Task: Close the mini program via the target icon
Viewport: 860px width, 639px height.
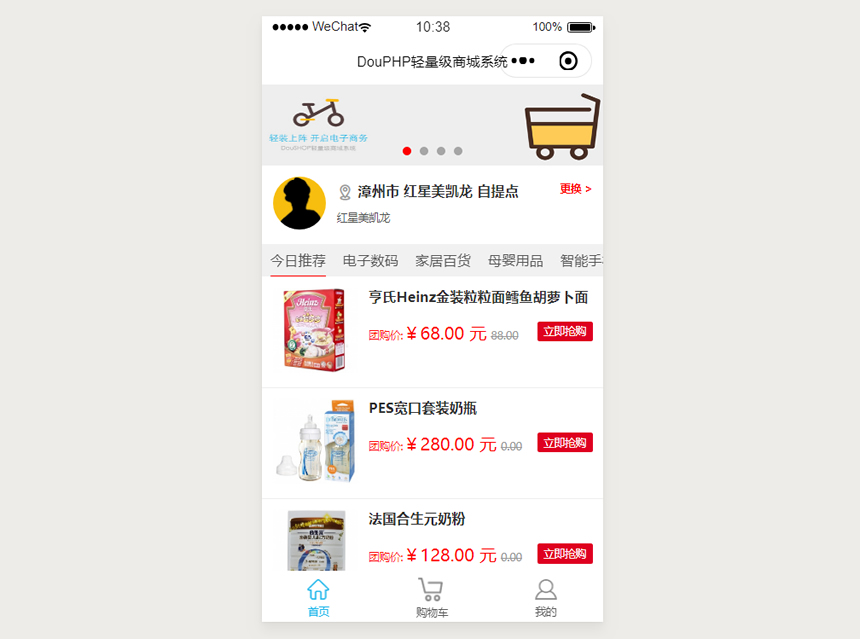Action: point(568,61)
